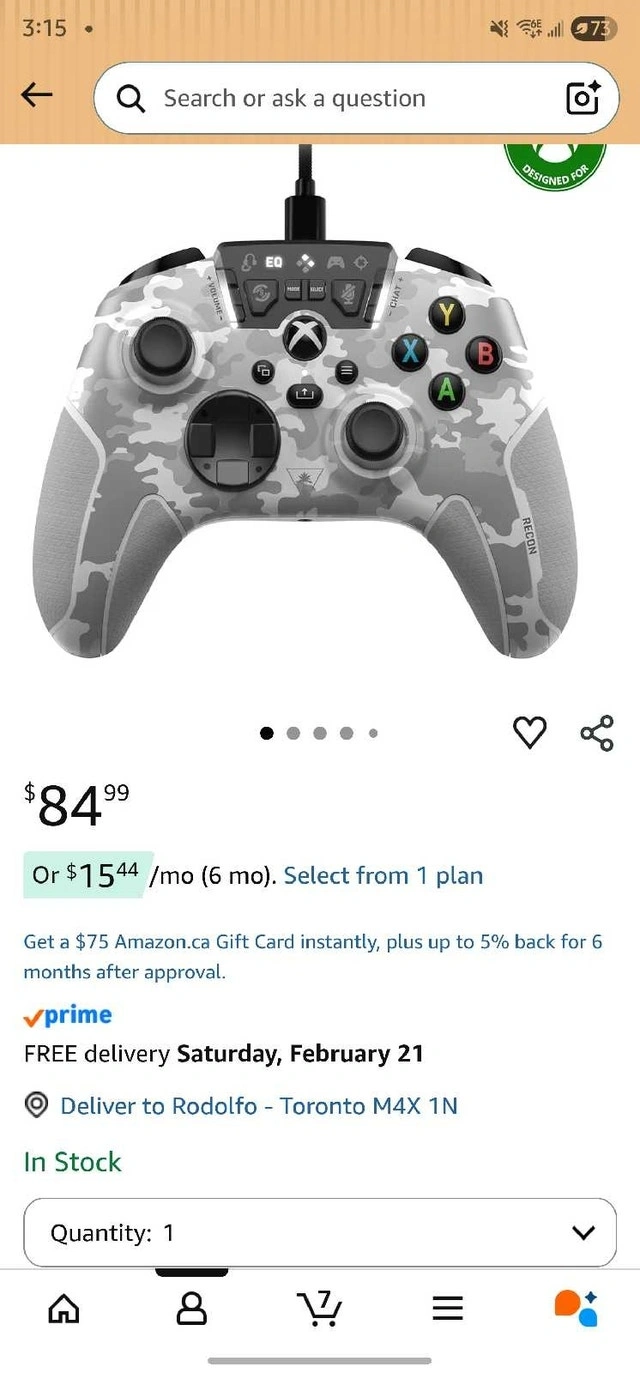Add this controller to wish list heart
This screenshot has width=640, height=1373.
click(x=529, y=733)
